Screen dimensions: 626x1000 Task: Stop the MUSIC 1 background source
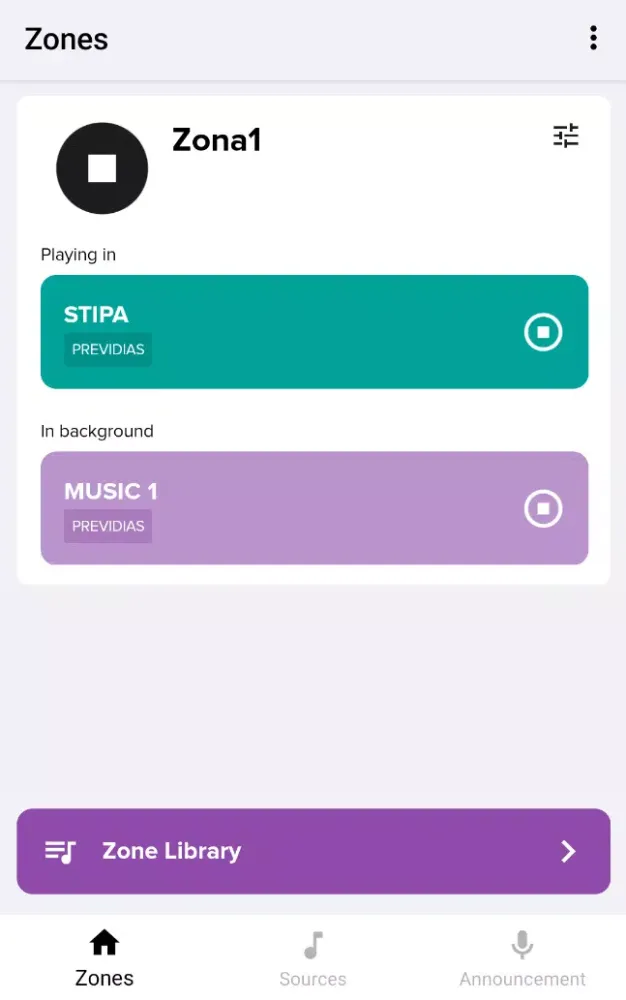(543, 509)
